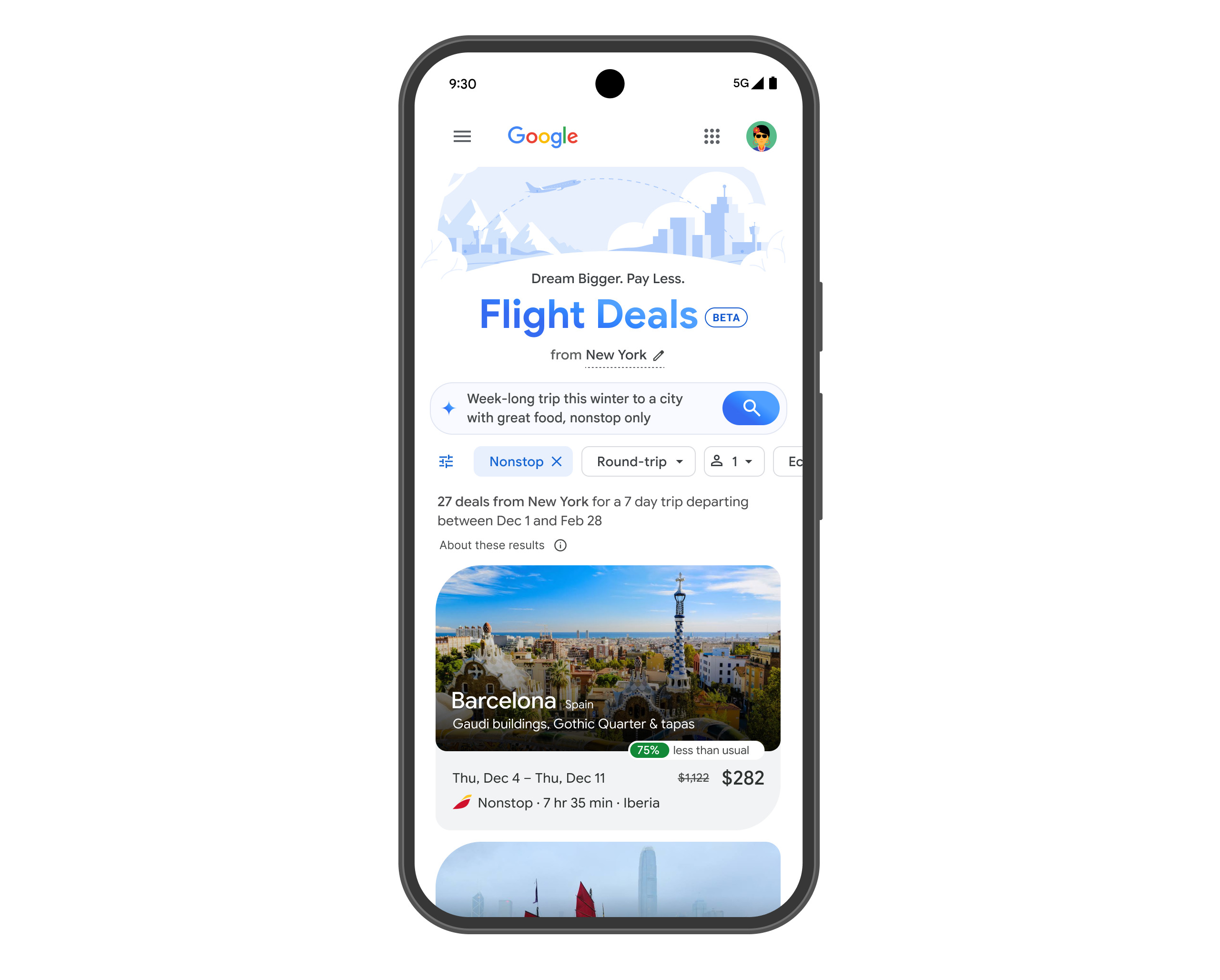Open About these results info

click(559, 545)
